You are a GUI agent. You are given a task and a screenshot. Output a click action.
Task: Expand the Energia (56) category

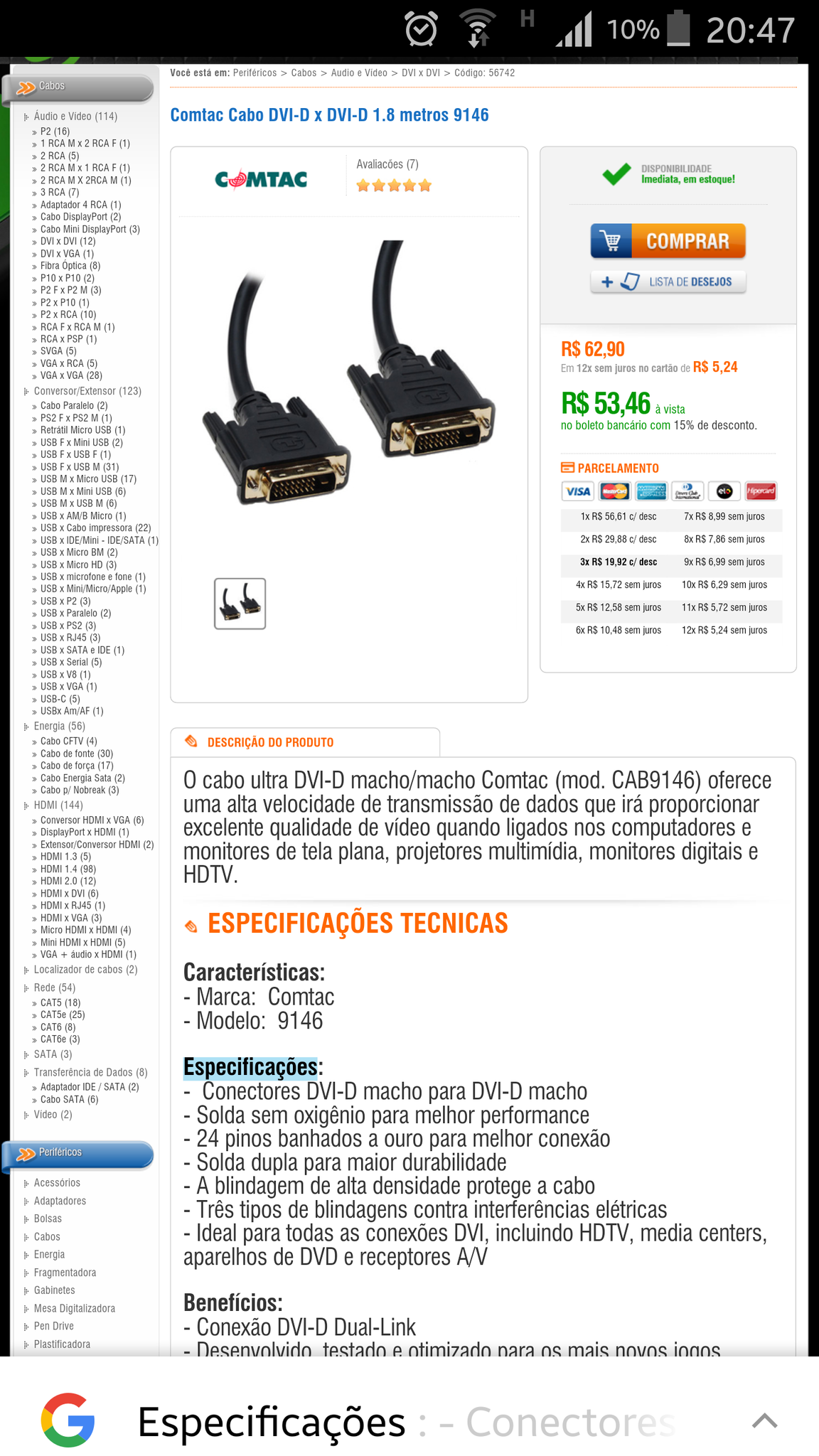click(x=59, y=726)
